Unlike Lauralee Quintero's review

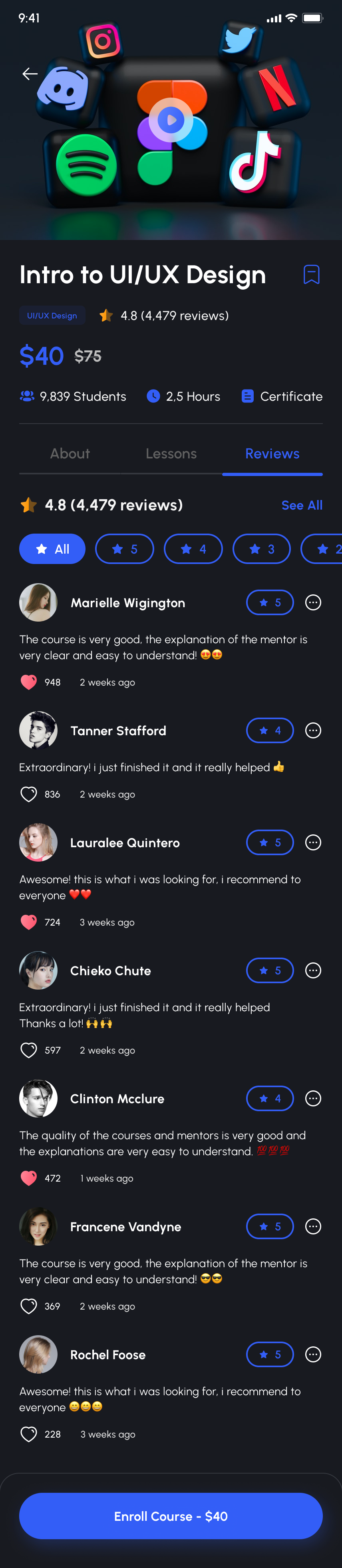pyautogui.click(x=28, y=922)
